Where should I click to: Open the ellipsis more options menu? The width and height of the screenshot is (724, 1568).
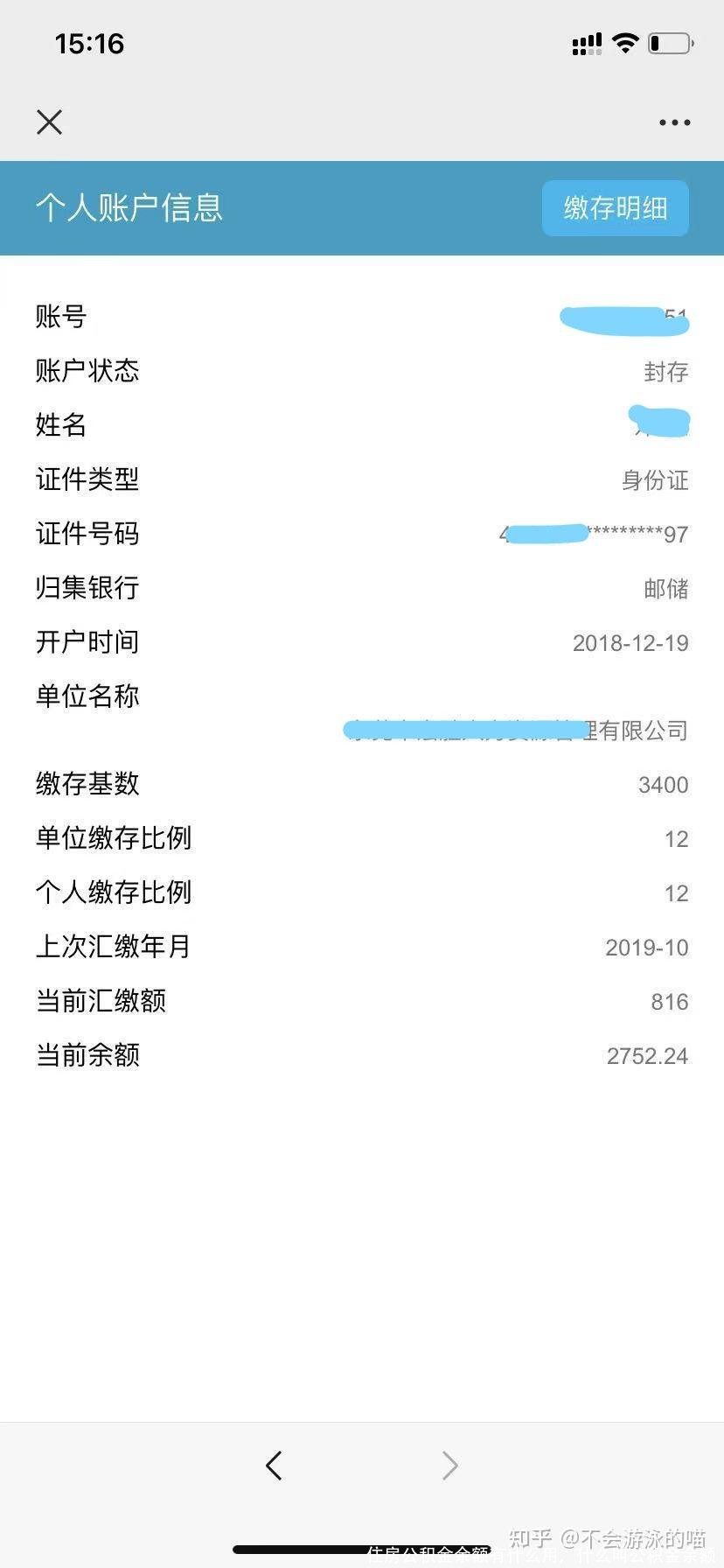[673, 122]
